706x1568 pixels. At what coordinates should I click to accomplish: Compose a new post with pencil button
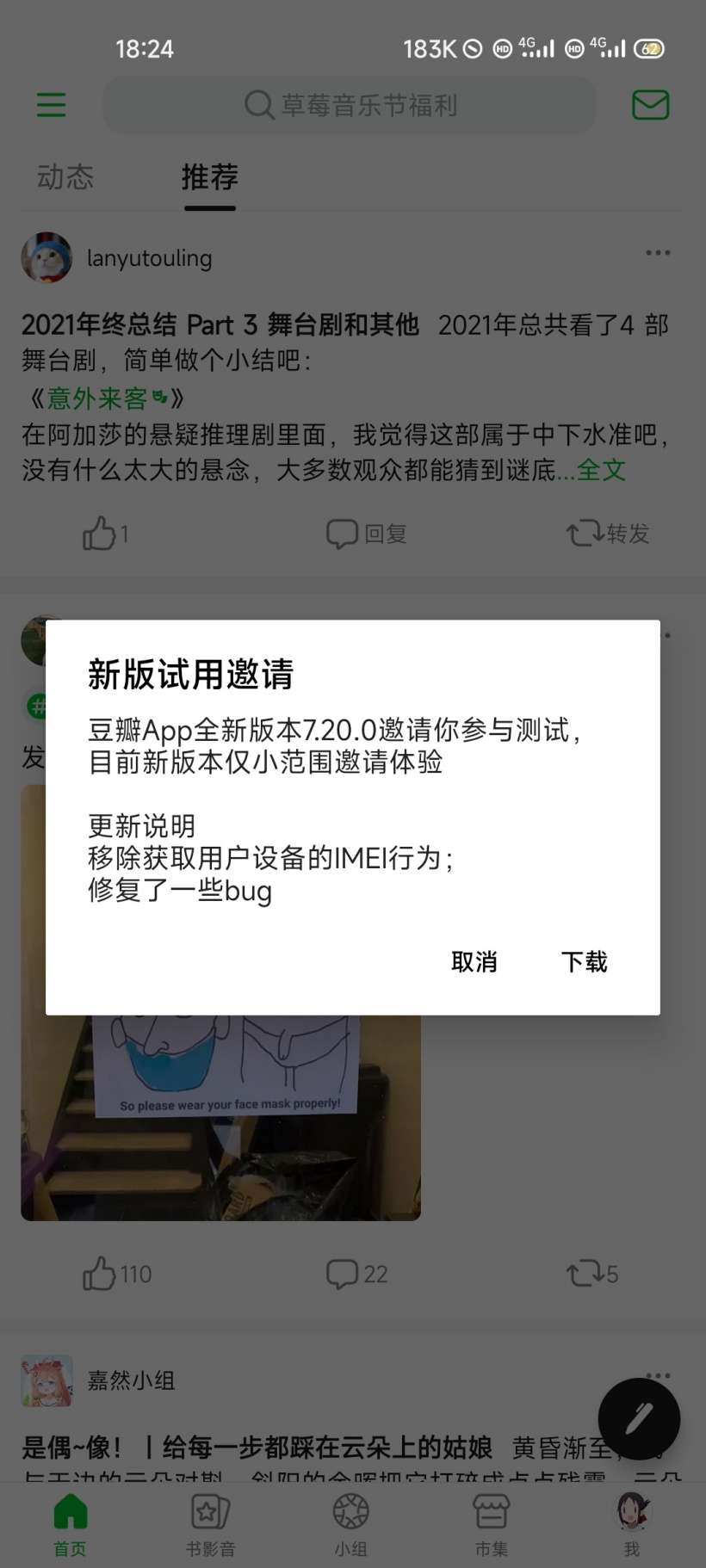coord(639,1418)
